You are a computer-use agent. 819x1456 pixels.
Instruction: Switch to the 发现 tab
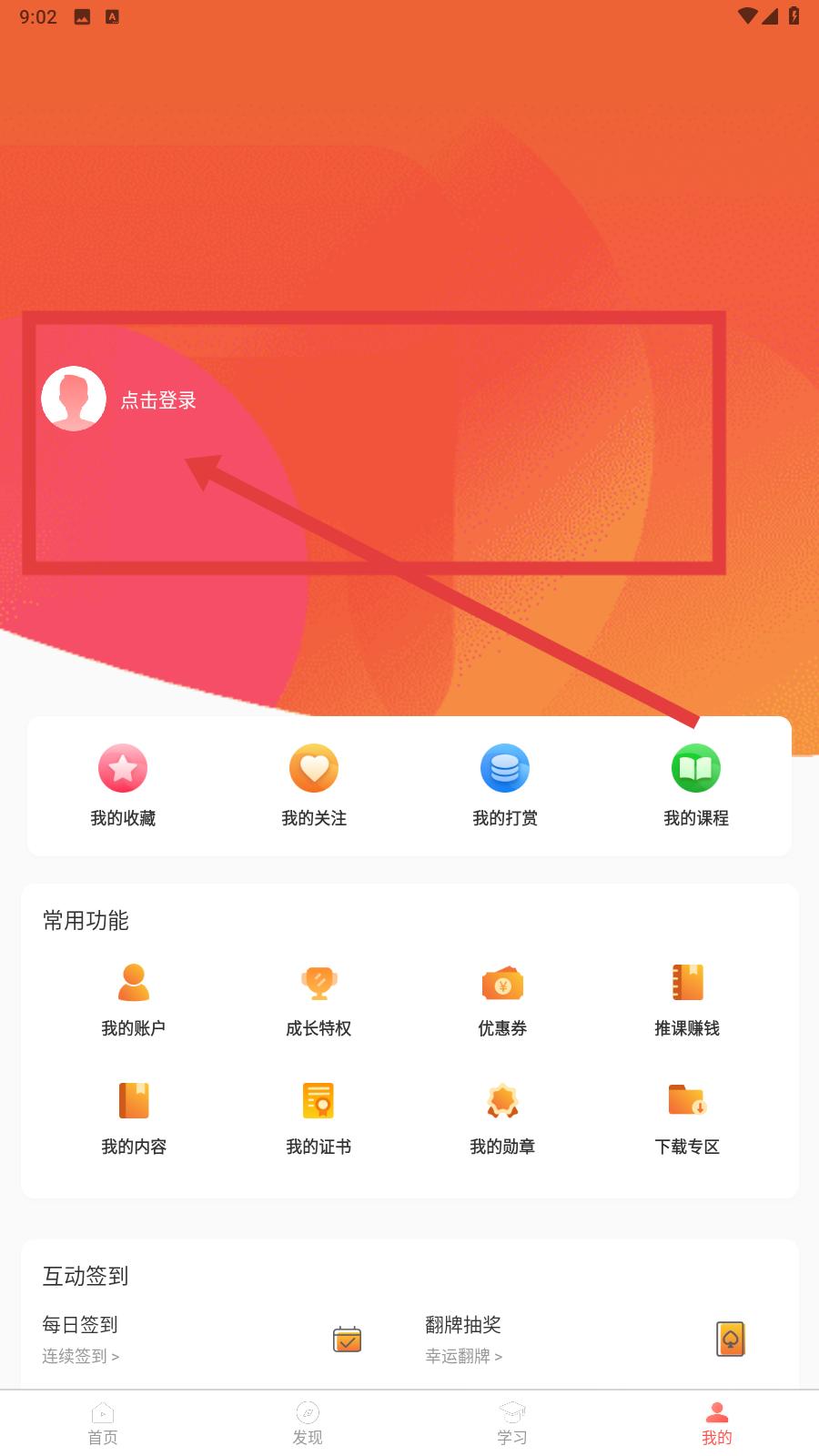pos(308,1424)
